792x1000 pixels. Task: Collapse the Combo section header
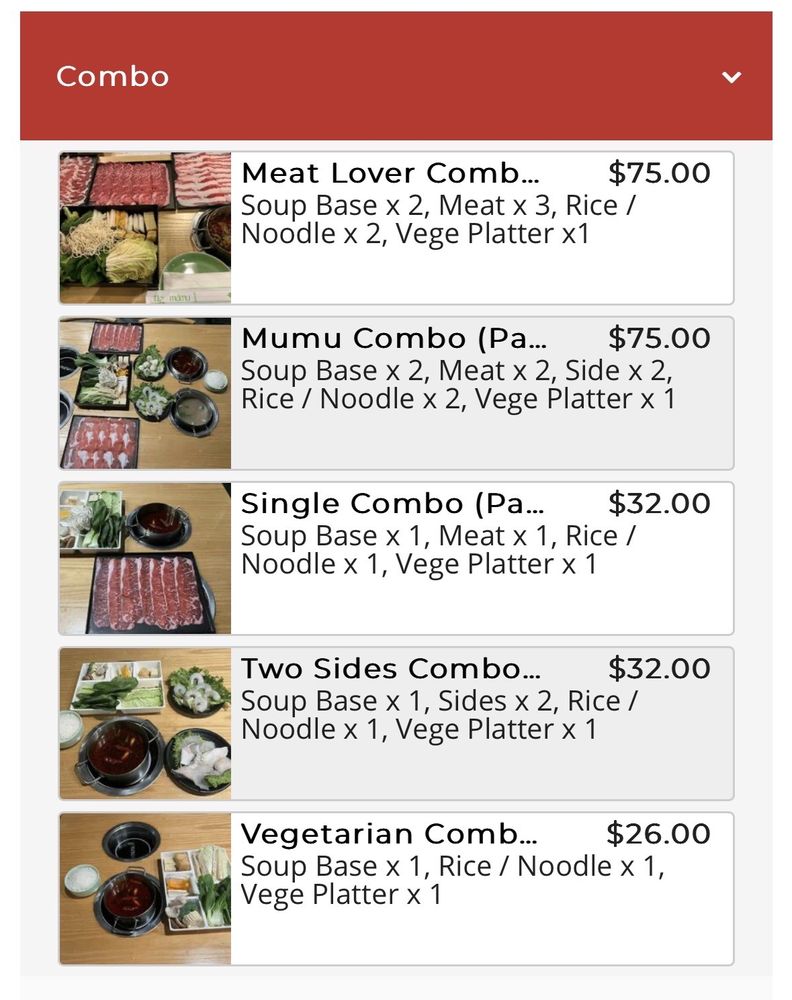[x=732, y=77]
